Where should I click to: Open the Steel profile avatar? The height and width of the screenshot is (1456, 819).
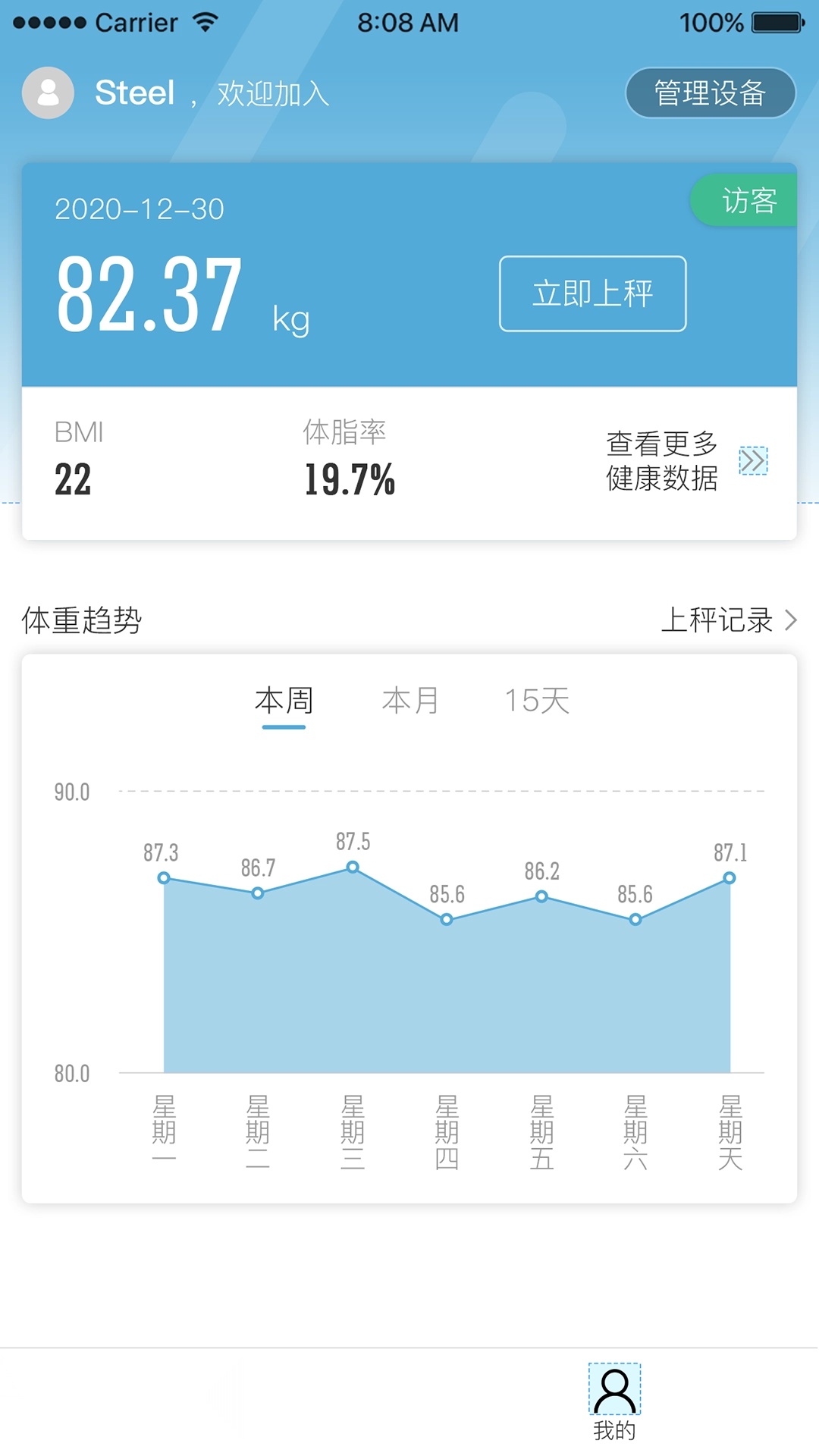click(x=48, y=93)
